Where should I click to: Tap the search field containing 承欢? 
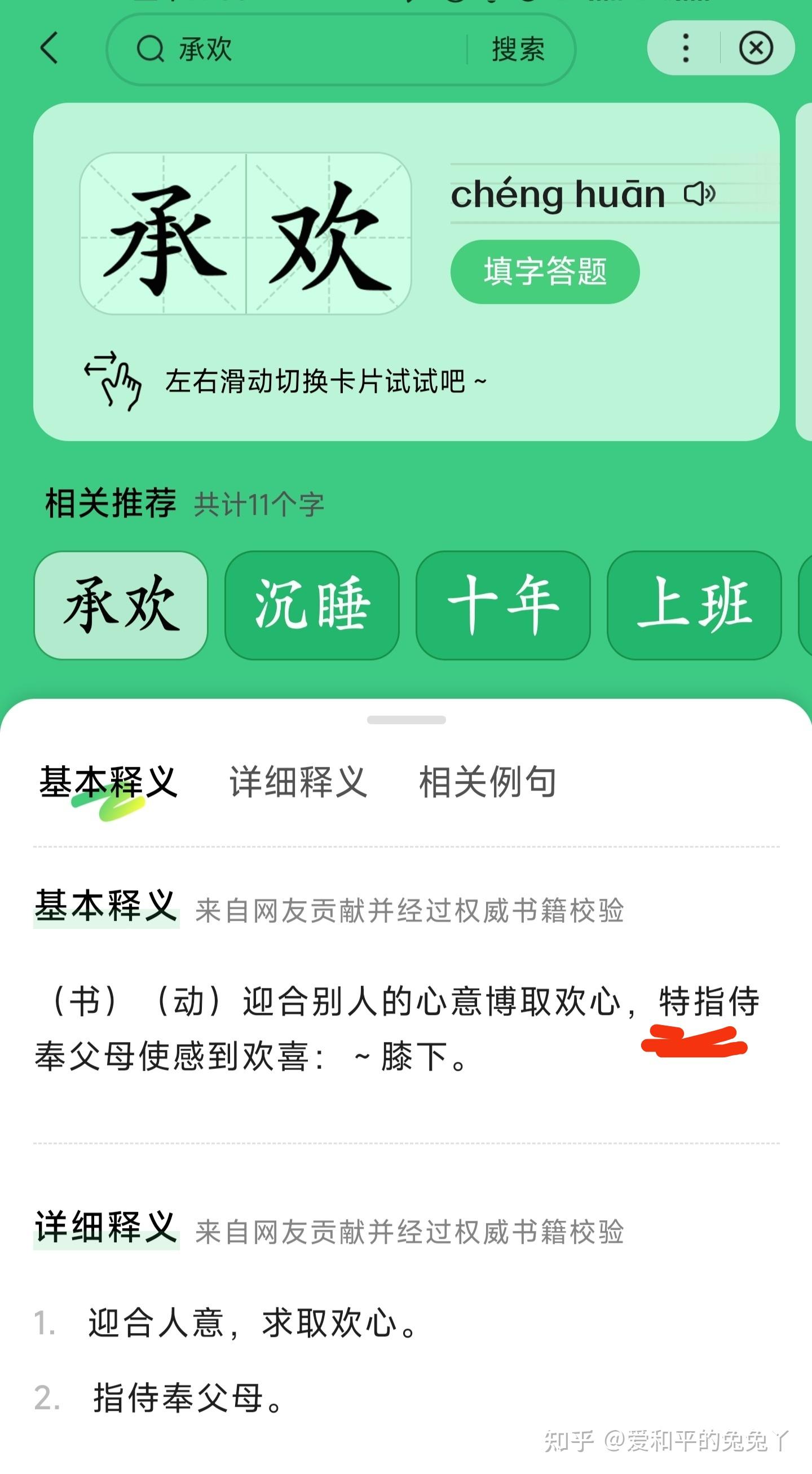coord(298,49)
